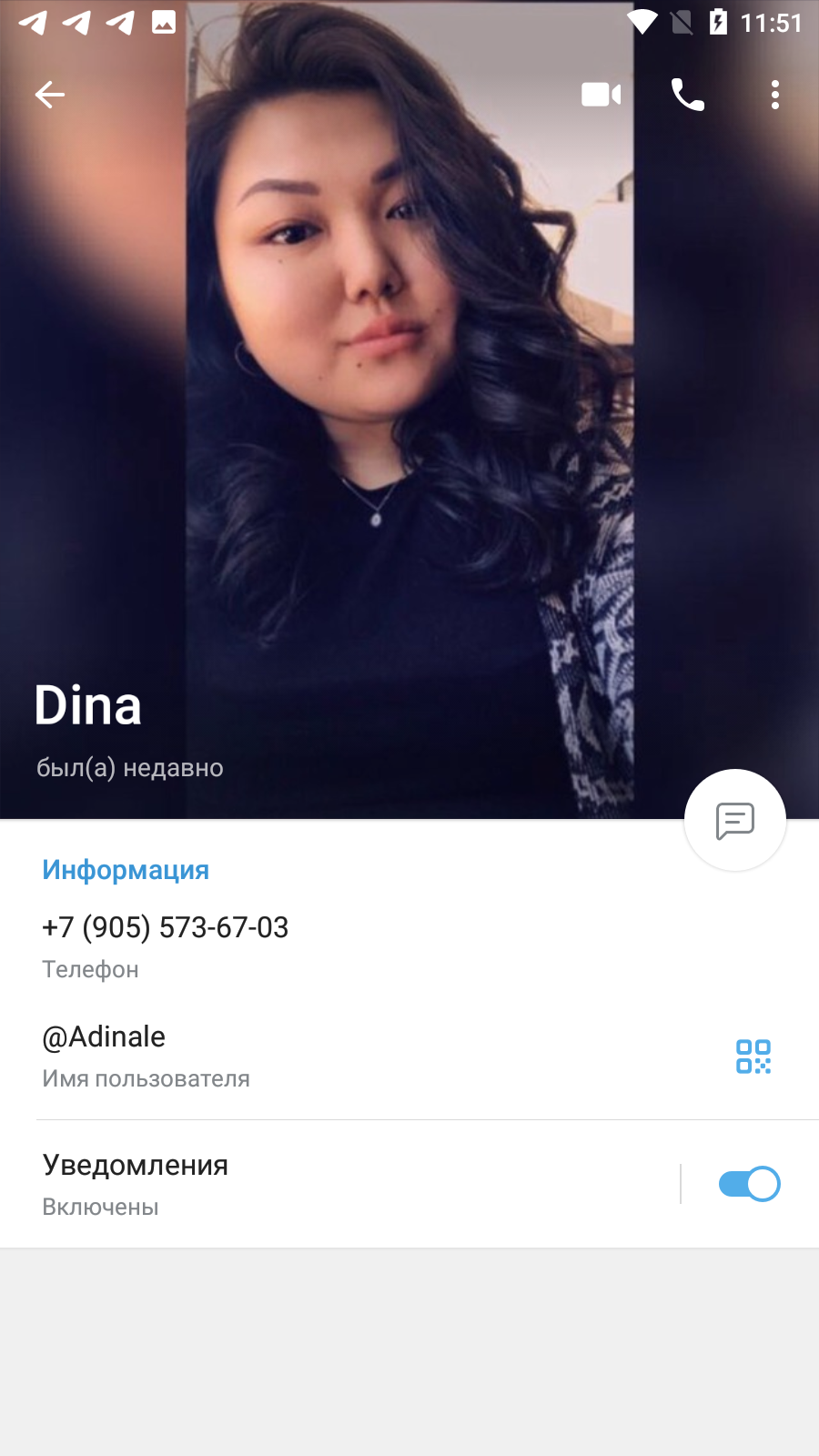Show the QR code for @Adinale
Screen dimensions: 819x1456
point(753,1057)
